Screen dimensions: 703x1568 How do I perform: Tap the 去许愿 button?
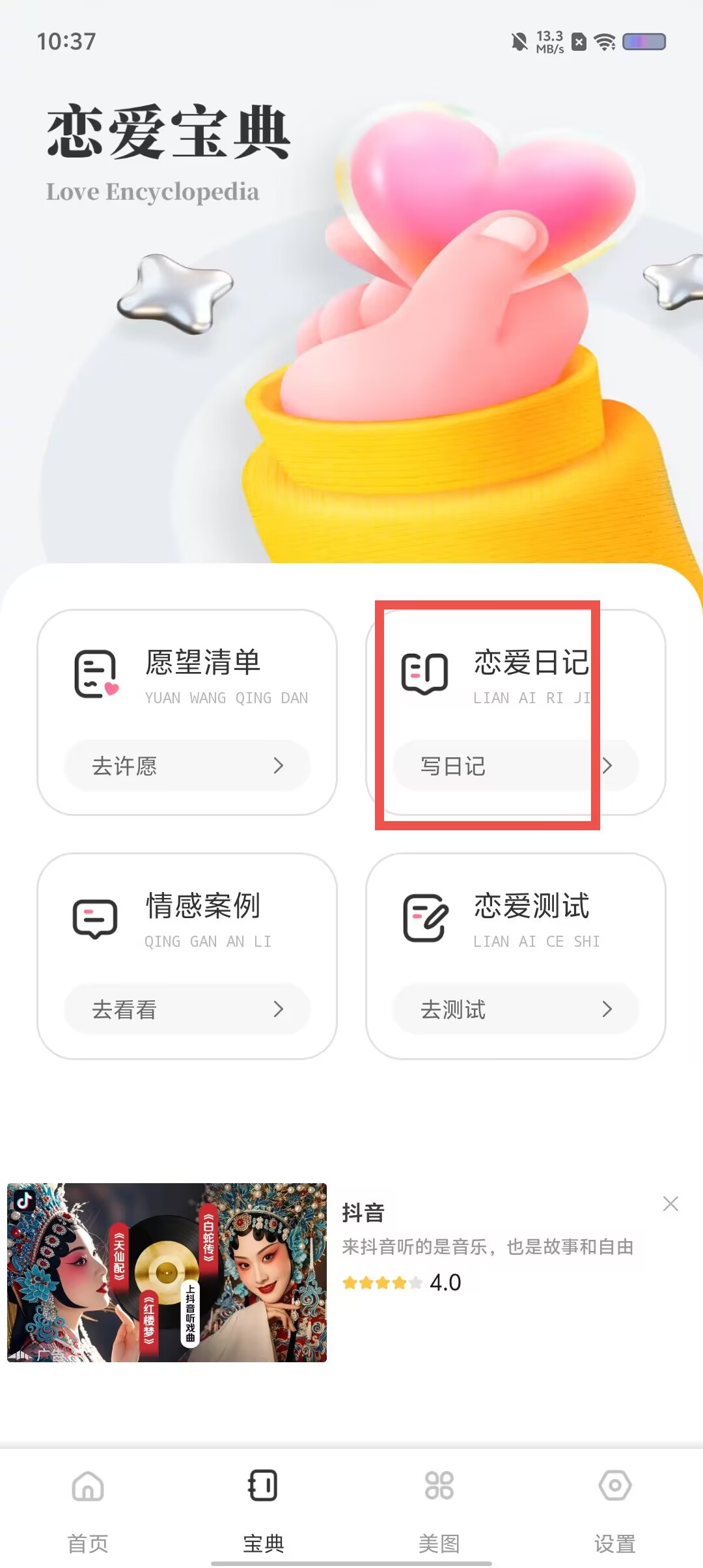click(x=187, y=765)
